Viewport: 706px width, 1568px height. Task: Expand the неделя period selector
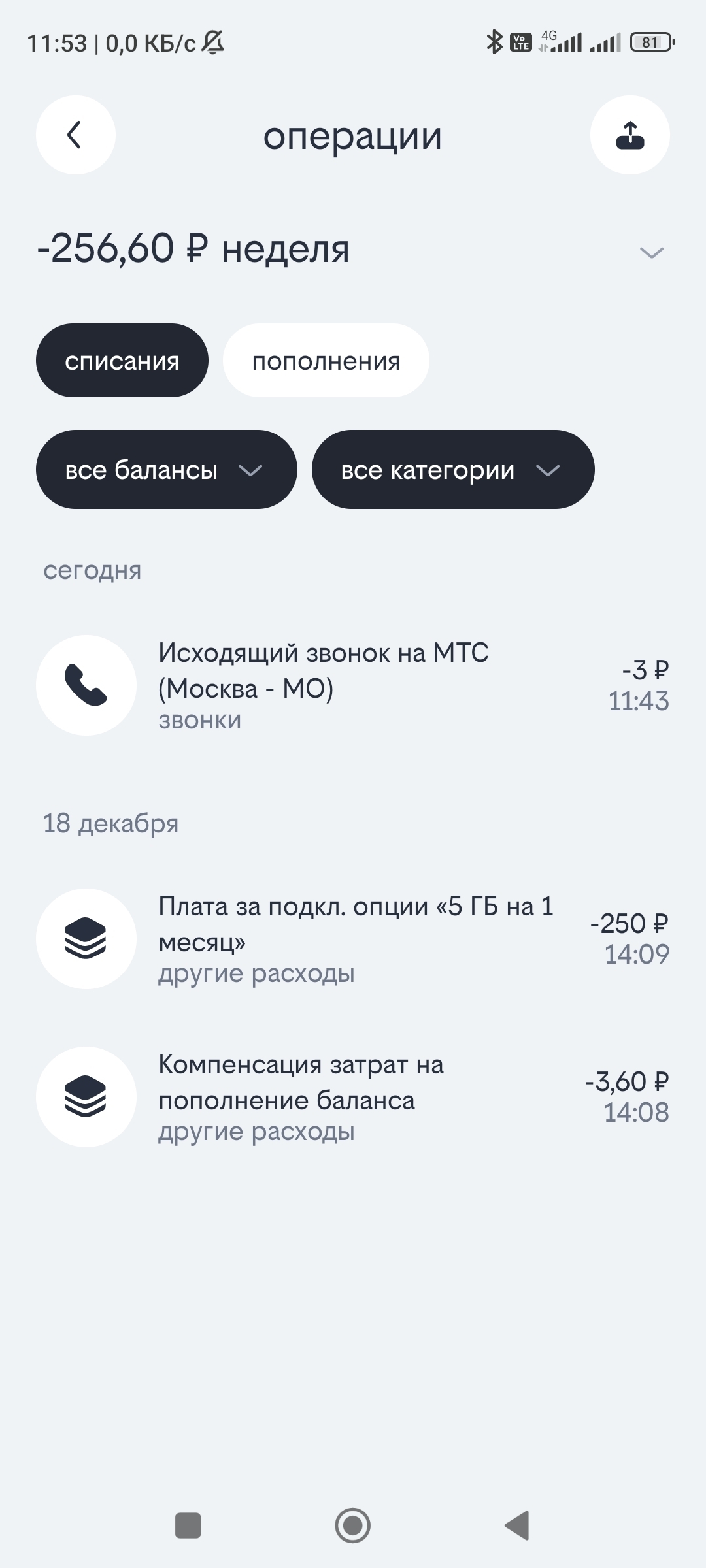click(x=651, y=252)
